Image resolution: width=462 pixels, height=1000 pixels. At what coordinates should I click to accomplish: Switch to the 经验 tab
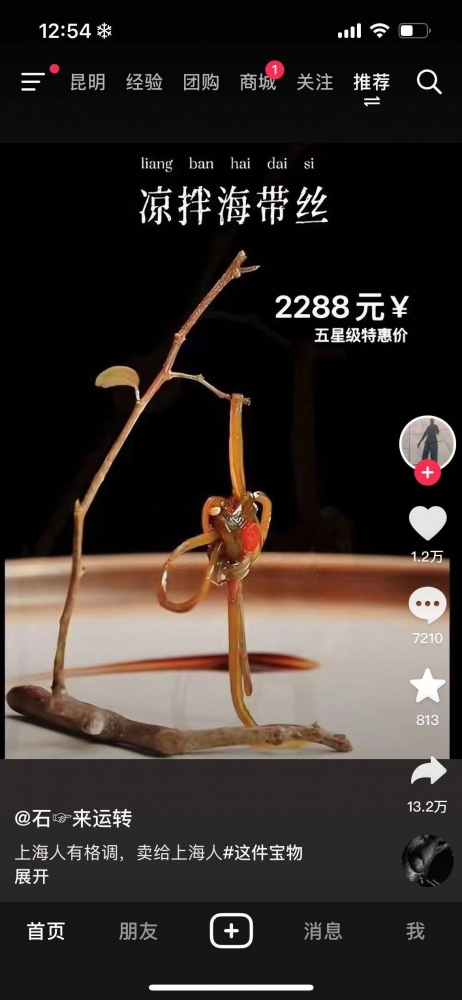click(144, 82)
